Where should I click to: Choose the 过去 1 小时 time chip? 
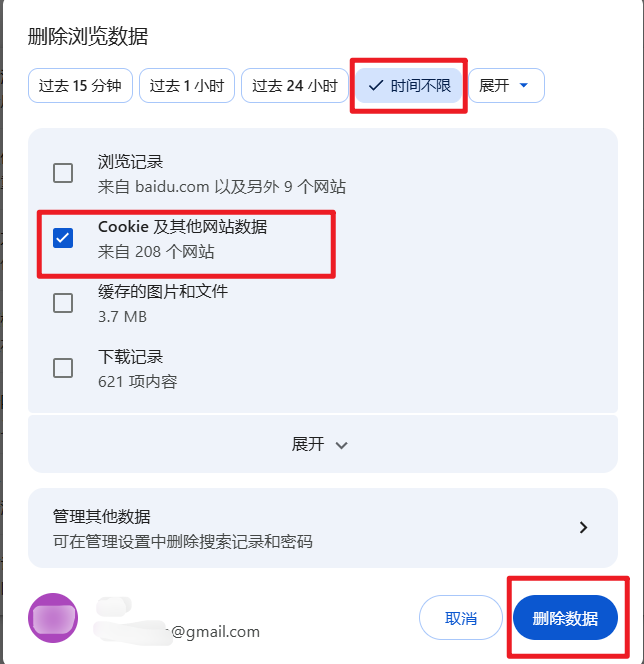point(186,86)
